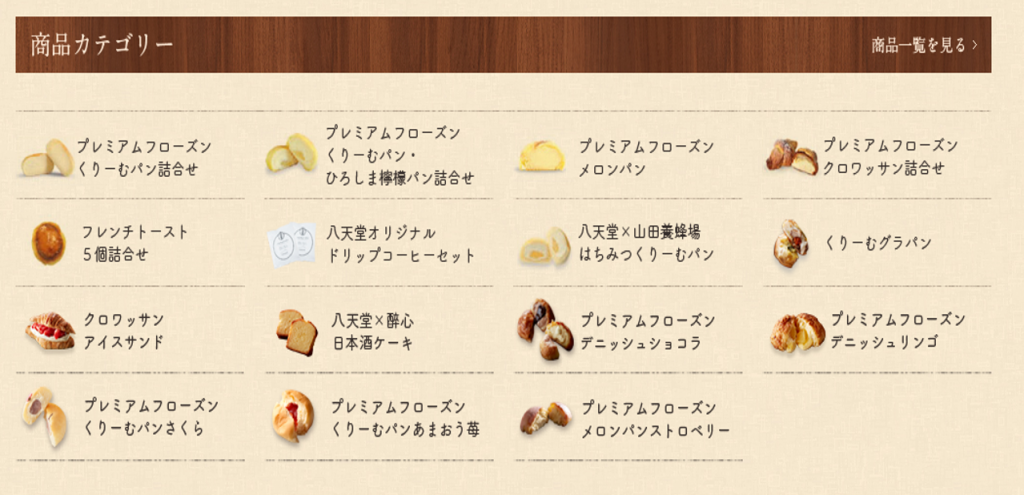
Task: Open プレミアムフローズンくりーむパン詰合せ category
Action: click(137, 158)
